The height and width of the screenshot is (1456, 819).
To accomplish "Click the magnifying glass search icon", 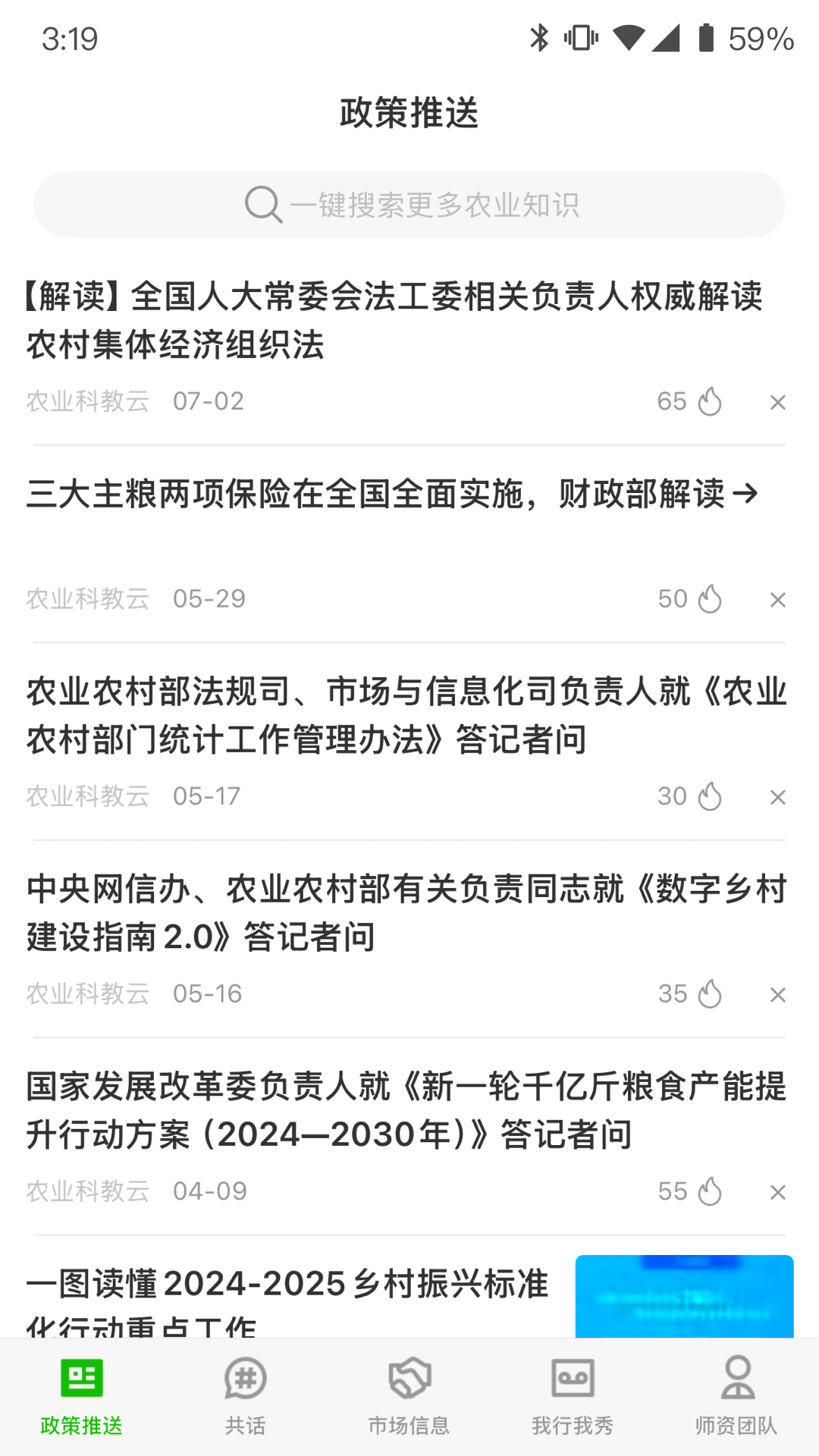I will coord(262,203).
